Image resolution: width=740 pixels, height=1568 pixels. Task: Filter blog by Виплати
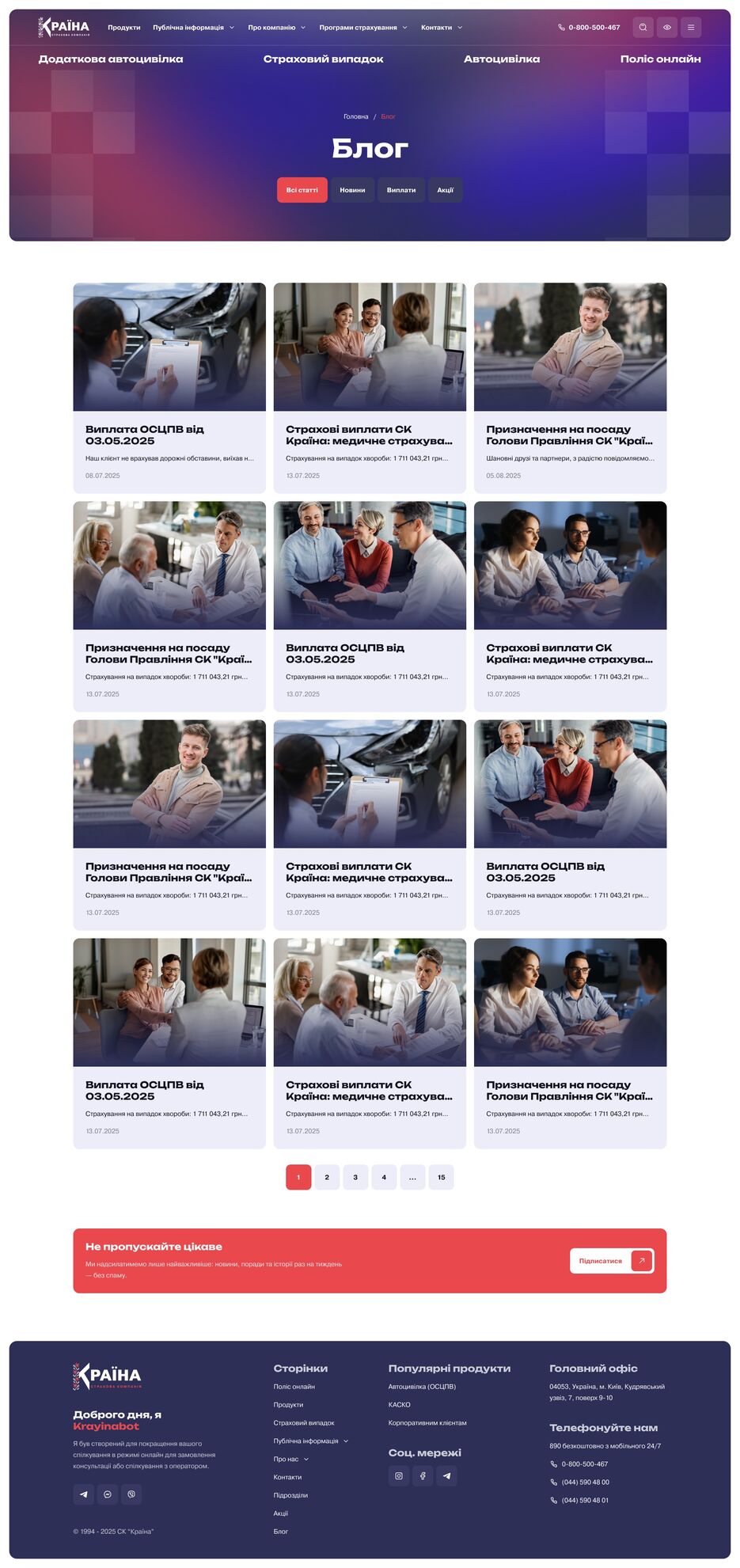click(x=401, y=190)
